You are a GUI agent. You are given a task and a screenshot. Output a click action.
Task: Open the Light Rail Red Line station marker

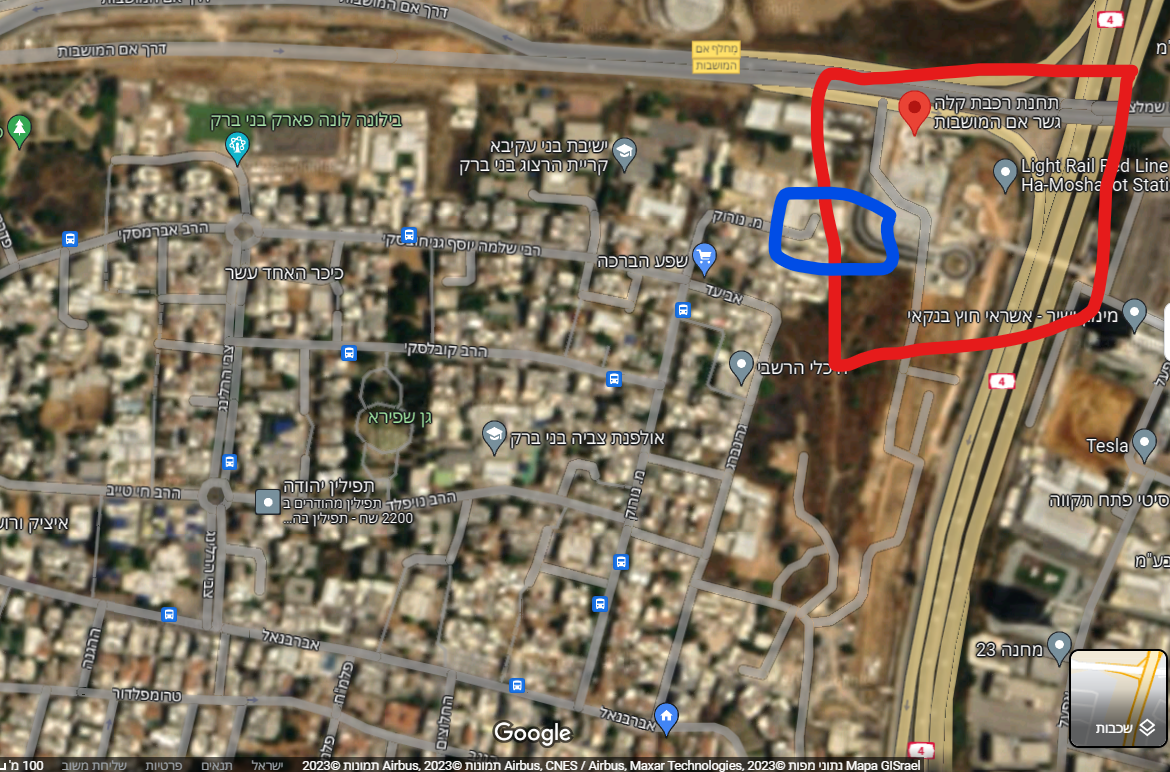(1005, 175)
